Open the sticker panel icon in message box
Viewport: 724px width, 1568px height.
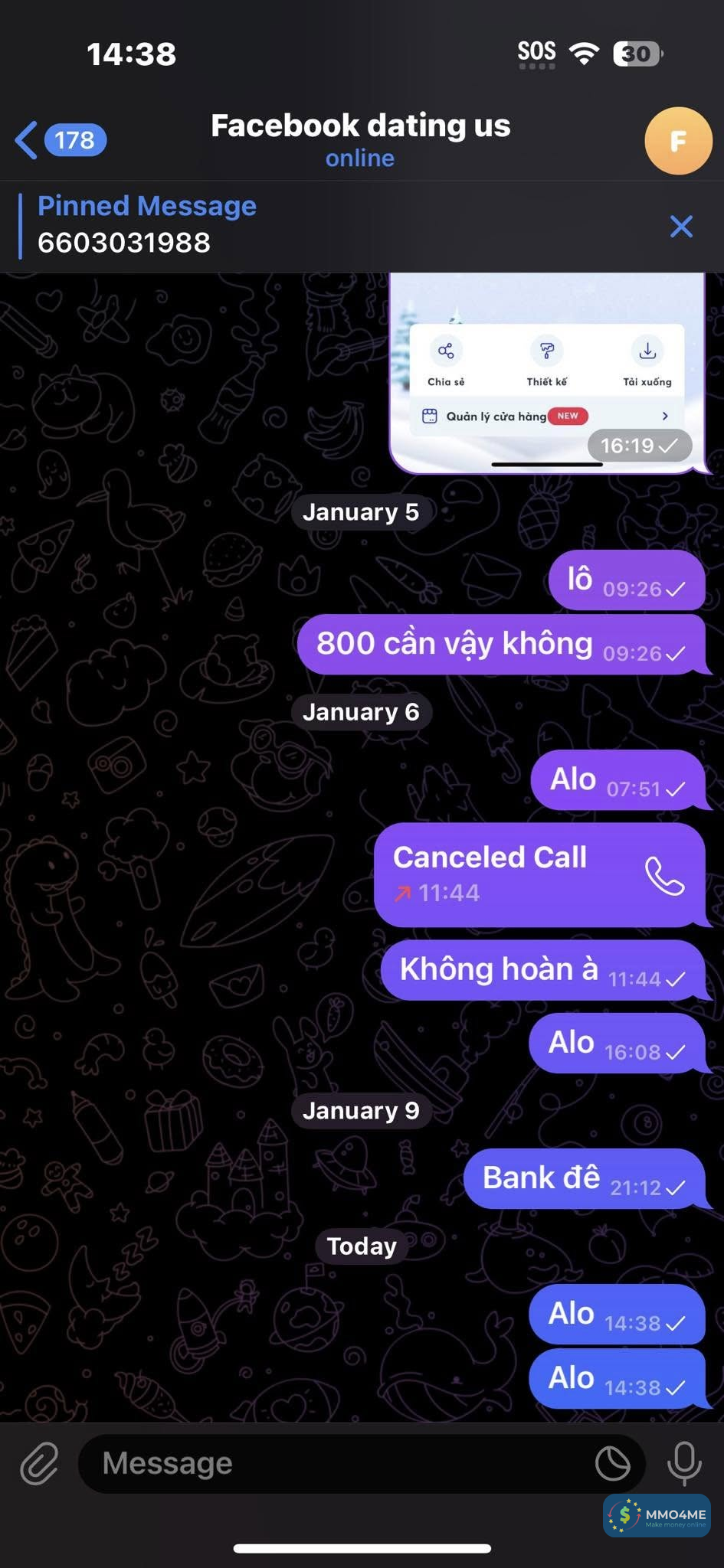612,1463
